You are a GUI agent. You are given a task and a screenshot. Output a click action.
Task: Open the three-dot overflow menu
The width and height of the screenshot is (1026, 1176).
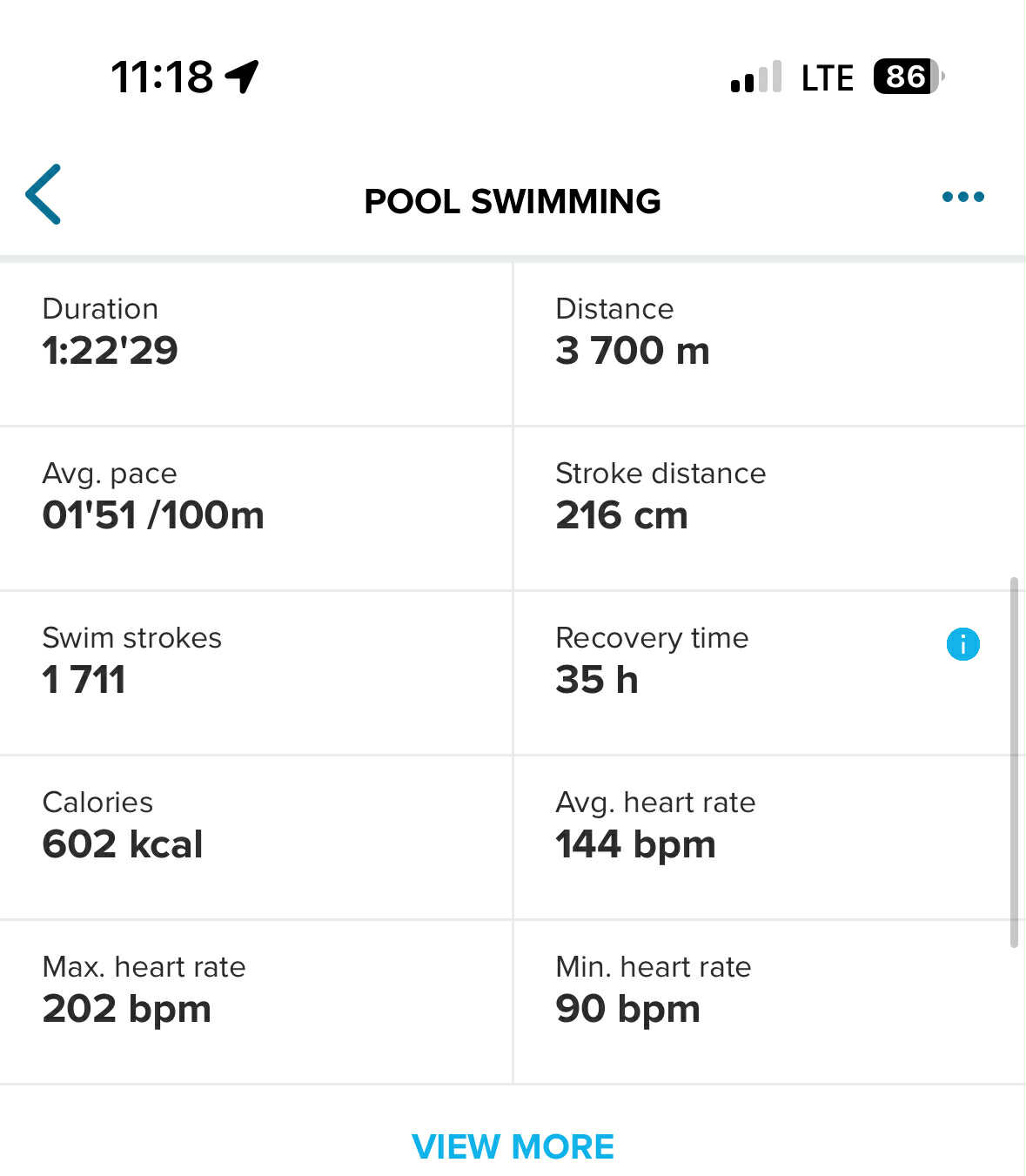(962, 197)
